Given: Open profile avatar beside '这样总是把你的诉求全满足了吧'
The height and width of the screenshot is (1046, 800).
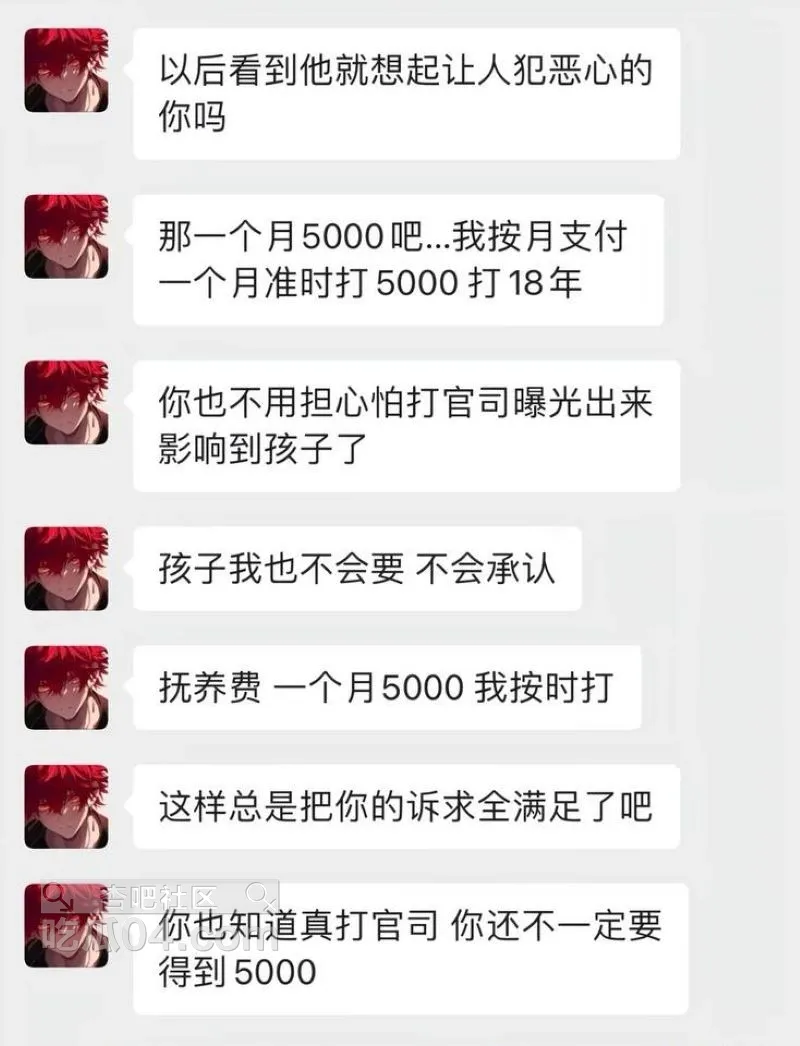Looking at the screenshot, I should click(x=66, y=807).
